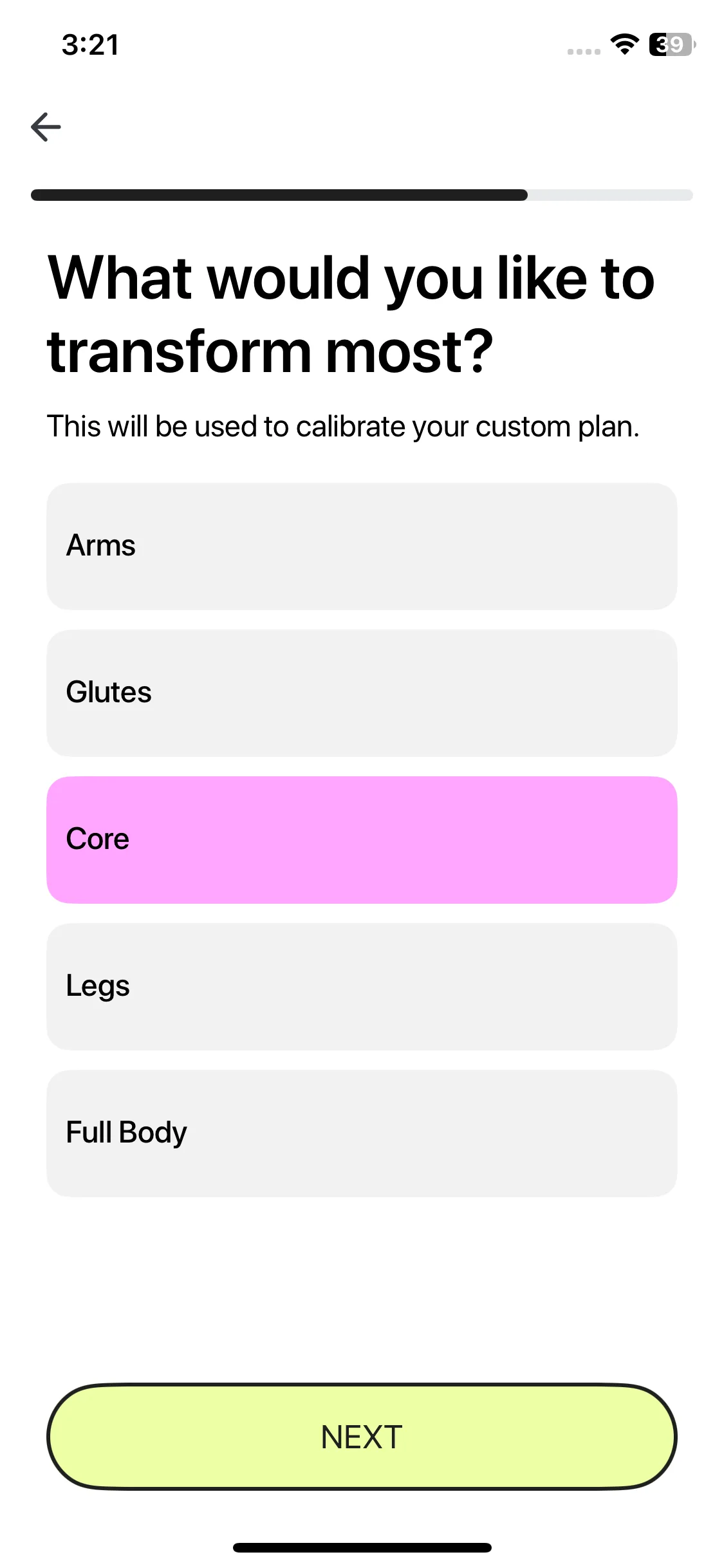Select the Arms option
The width and height of the screenshot is (724, 1568).
pos(362,546)
